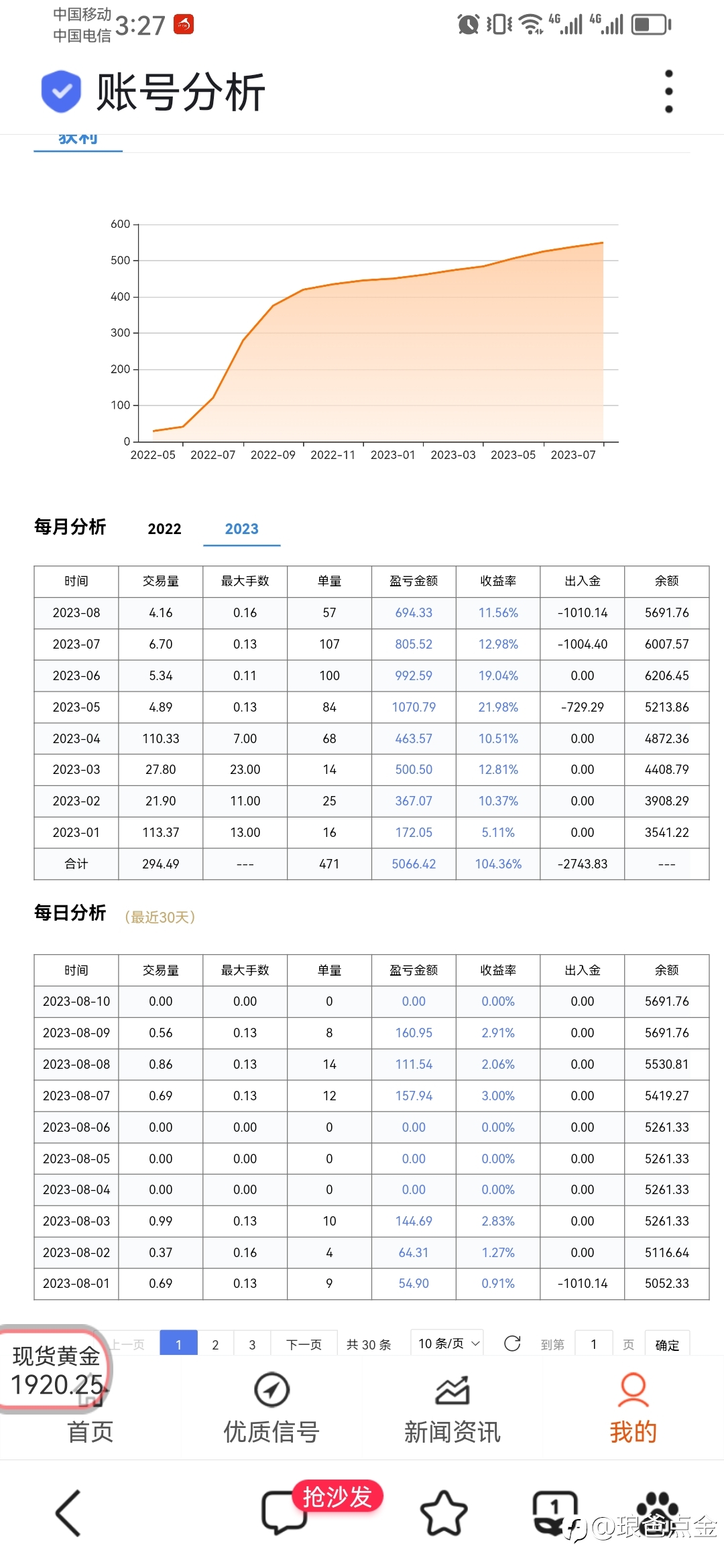Go to page 2 of daily analysis
This screenshot has width=724, height=1568.
point(215,1344)
